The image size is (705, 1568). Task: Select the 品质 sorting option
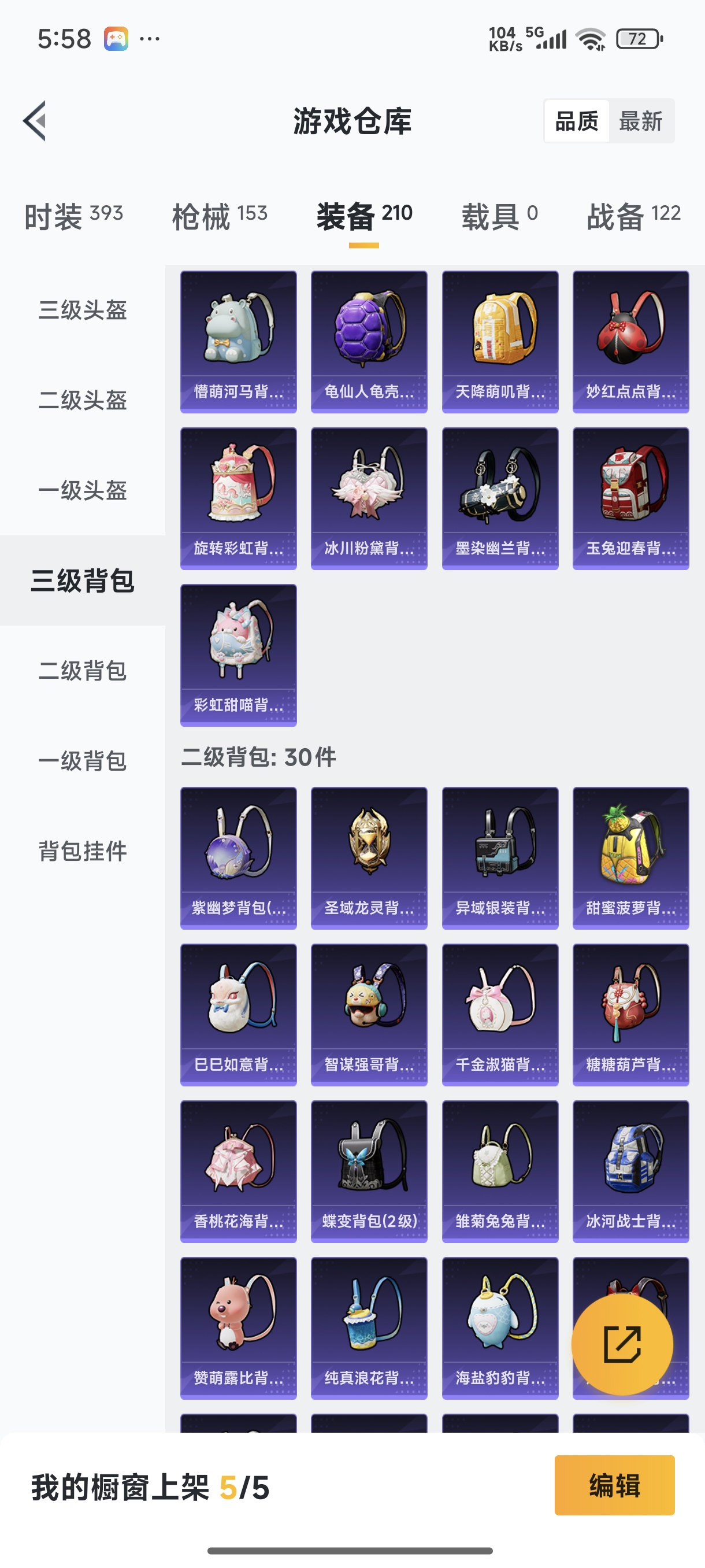coord(577,121)
